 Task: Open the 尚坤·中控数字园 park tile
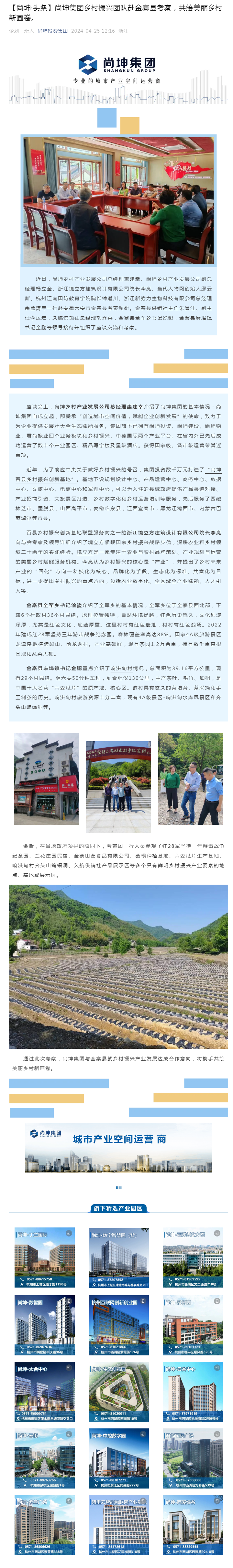coord(118,1460)
